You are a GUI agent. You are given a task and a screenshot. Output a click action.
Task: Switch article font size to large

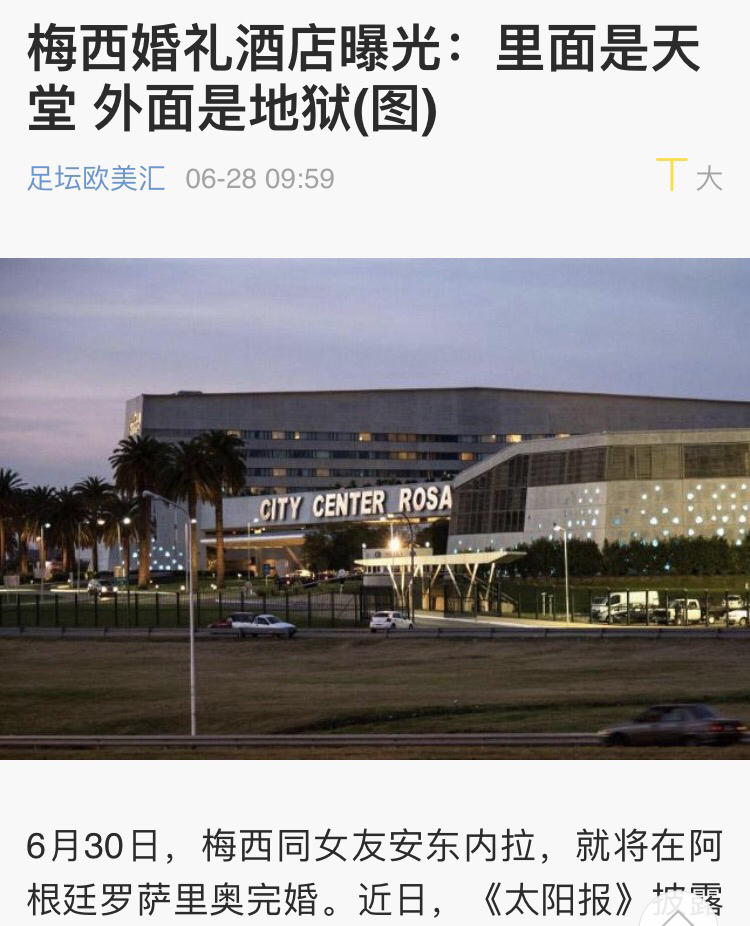(x=708, y=179)
